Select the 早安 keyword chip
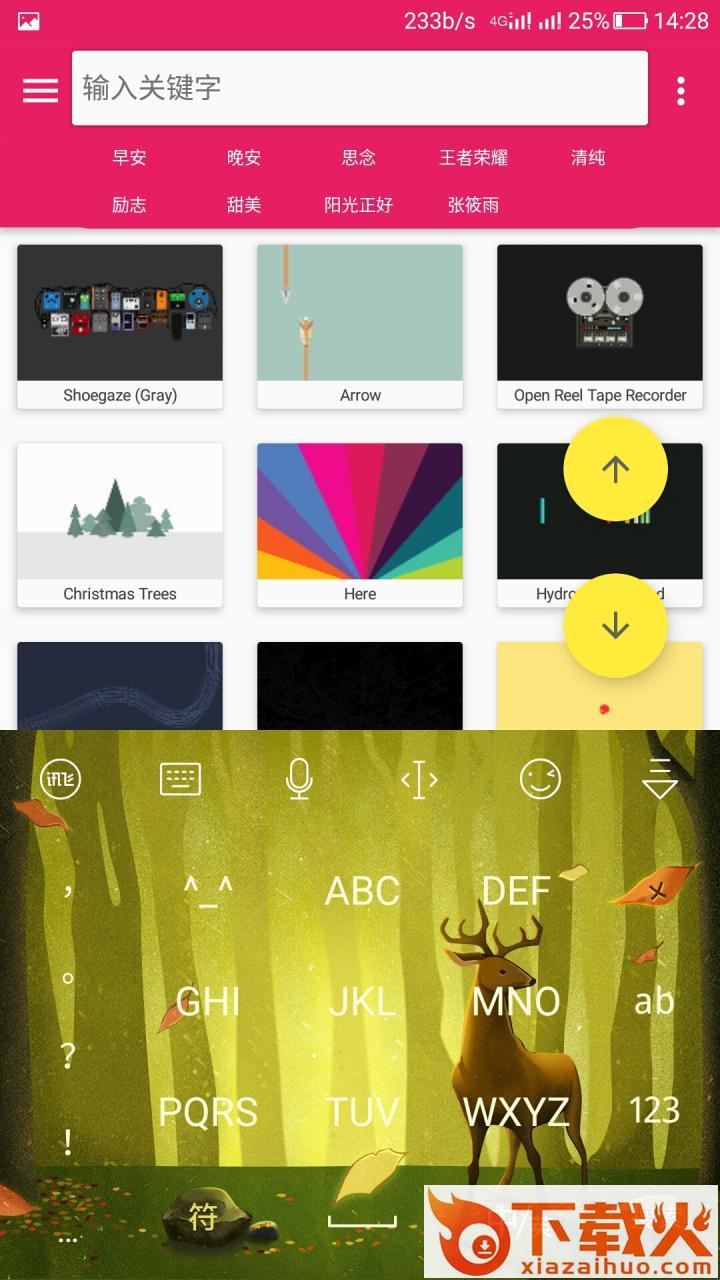Image resolution: width=720 pixels, height=1280 pixels. pos(129,157)
